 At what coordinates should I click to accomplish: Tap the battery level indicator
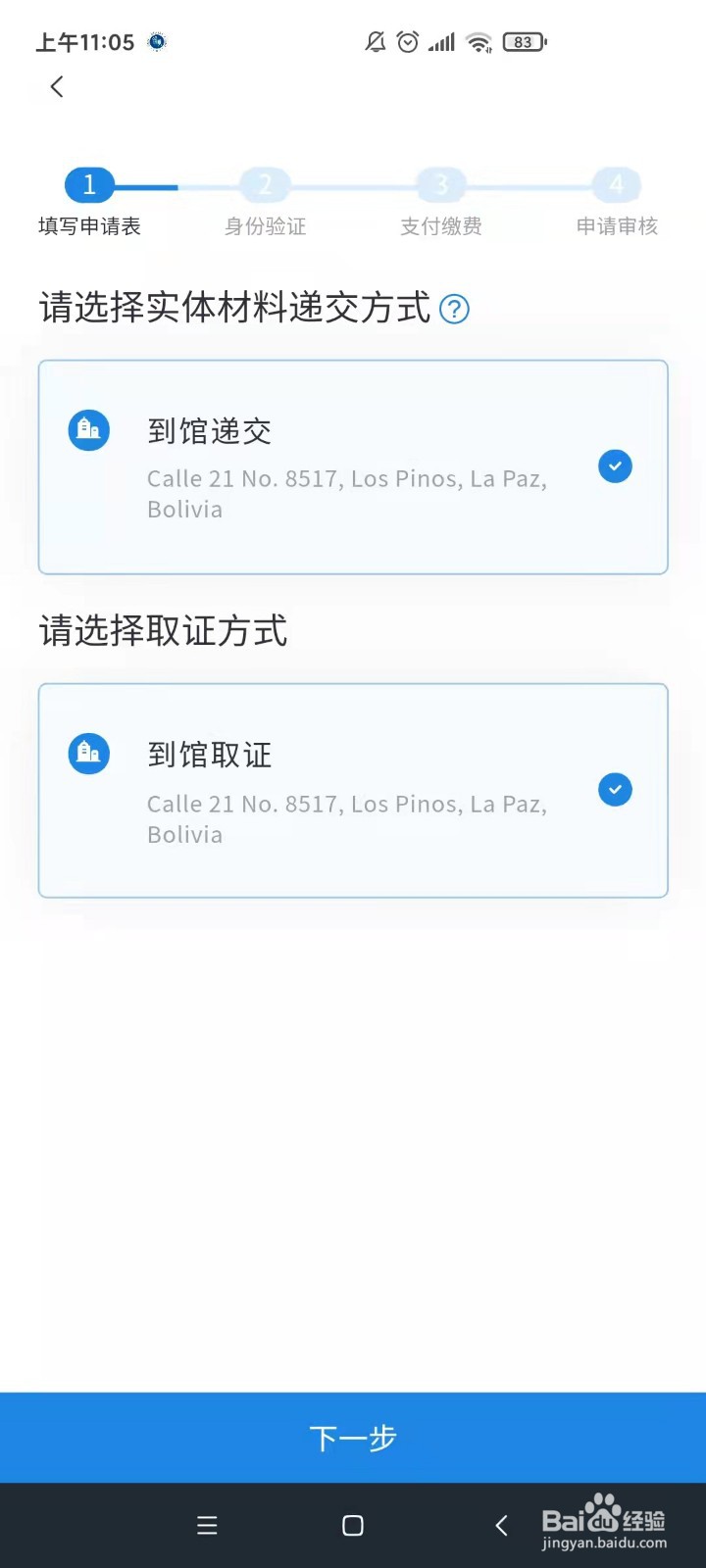(523, 41)
